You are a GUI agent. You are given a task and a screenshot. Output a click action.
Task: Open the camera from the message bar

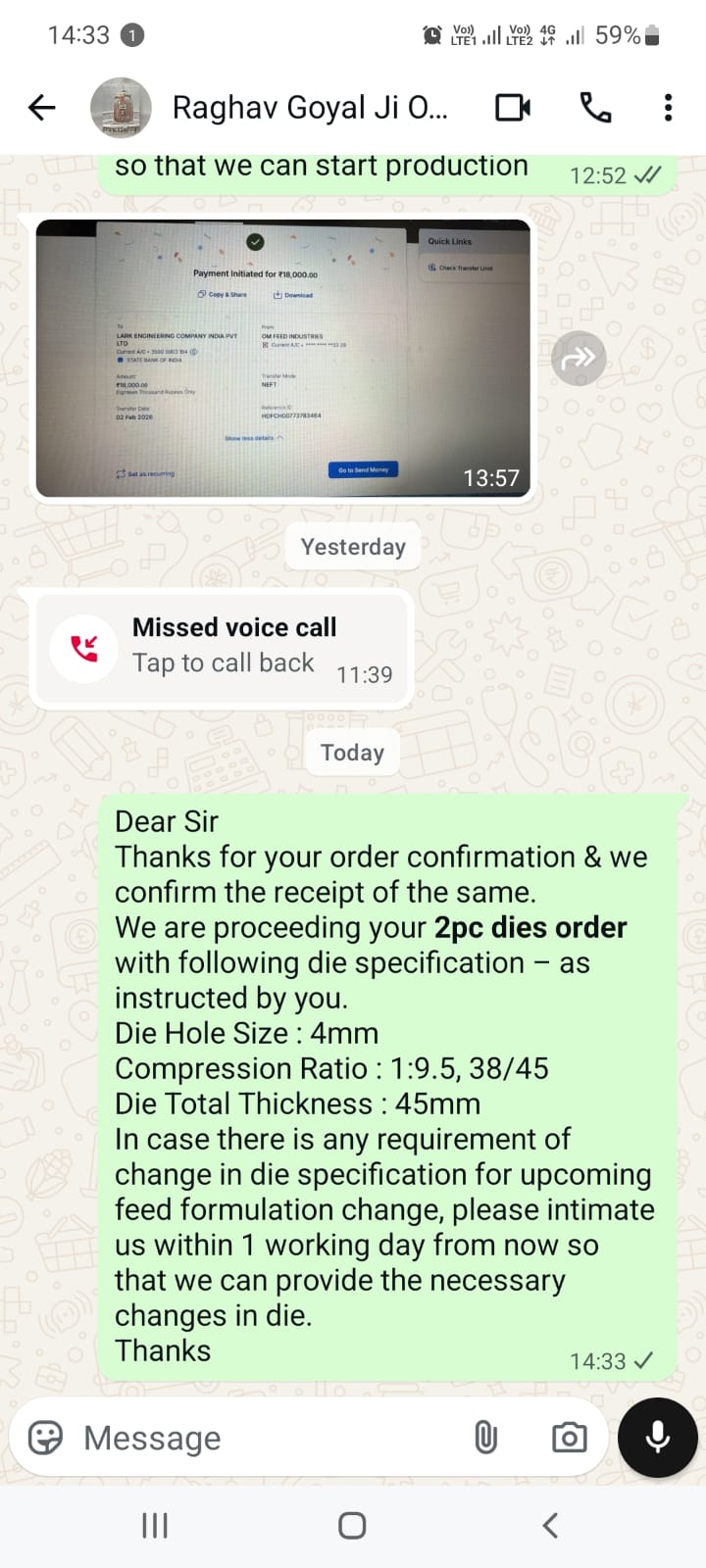coord(569,1438)
